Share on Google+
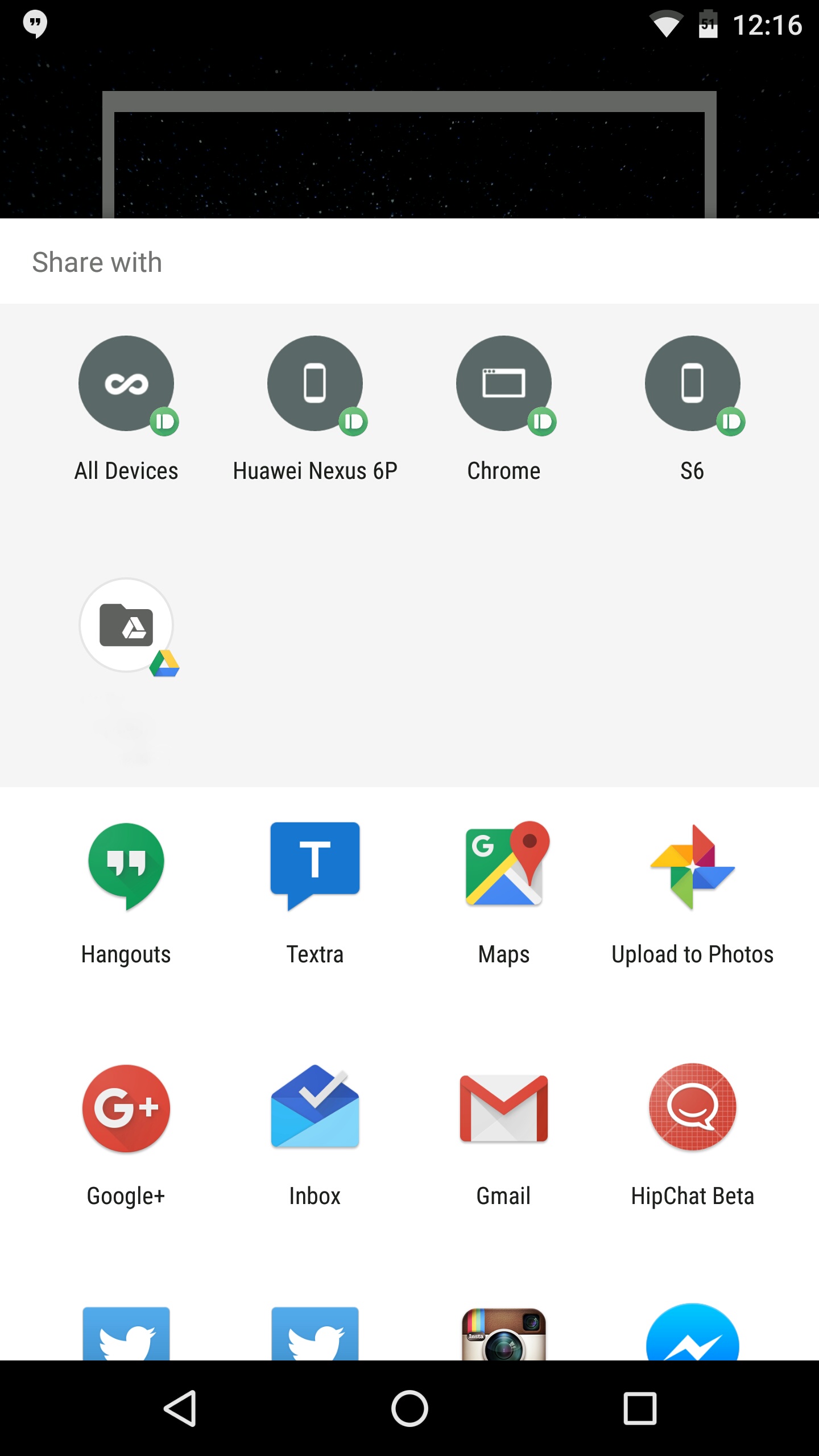The width and height of the screenshot is (819, 1456). coord(126,1135)
